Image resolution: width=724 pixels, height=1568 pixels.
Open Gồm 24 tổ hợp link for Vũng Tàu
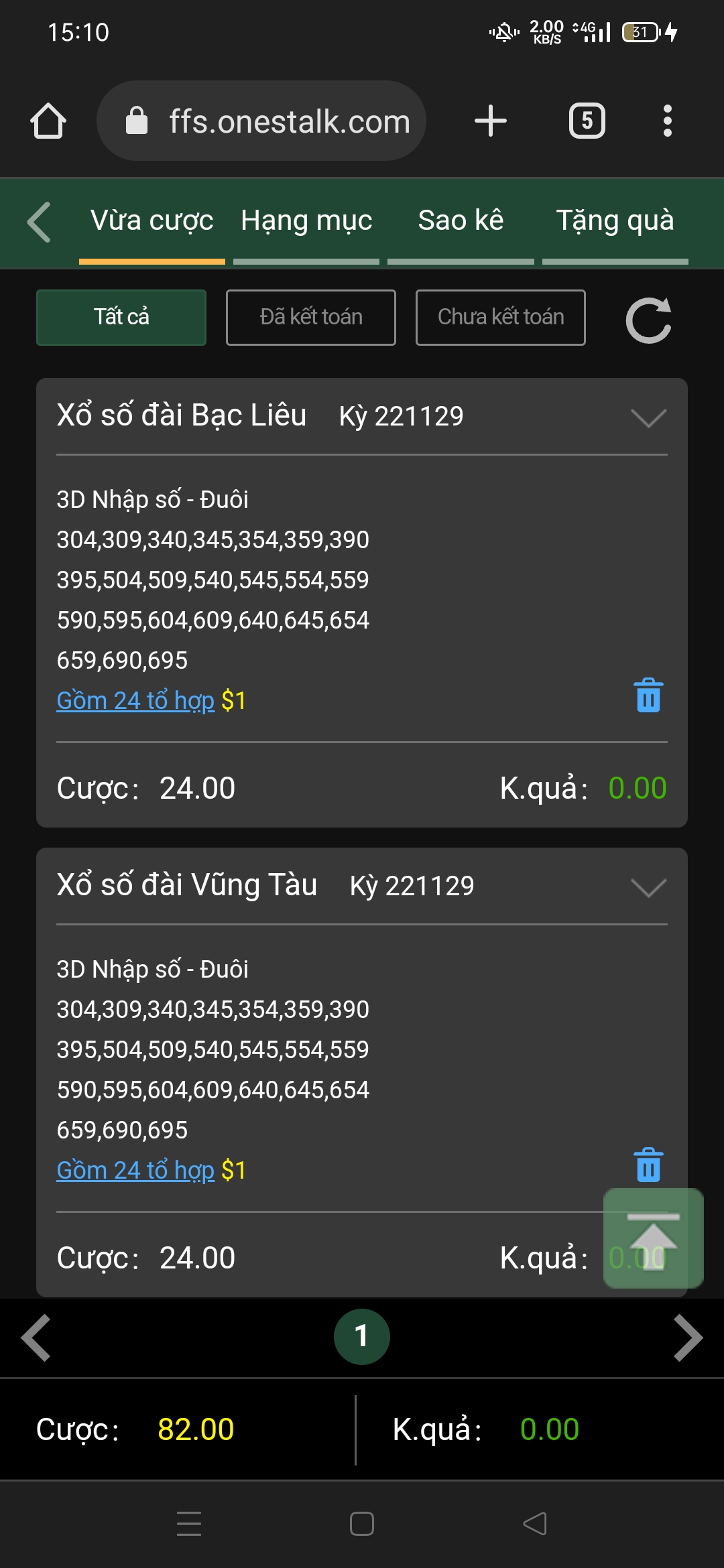[x=135, y=1171]
